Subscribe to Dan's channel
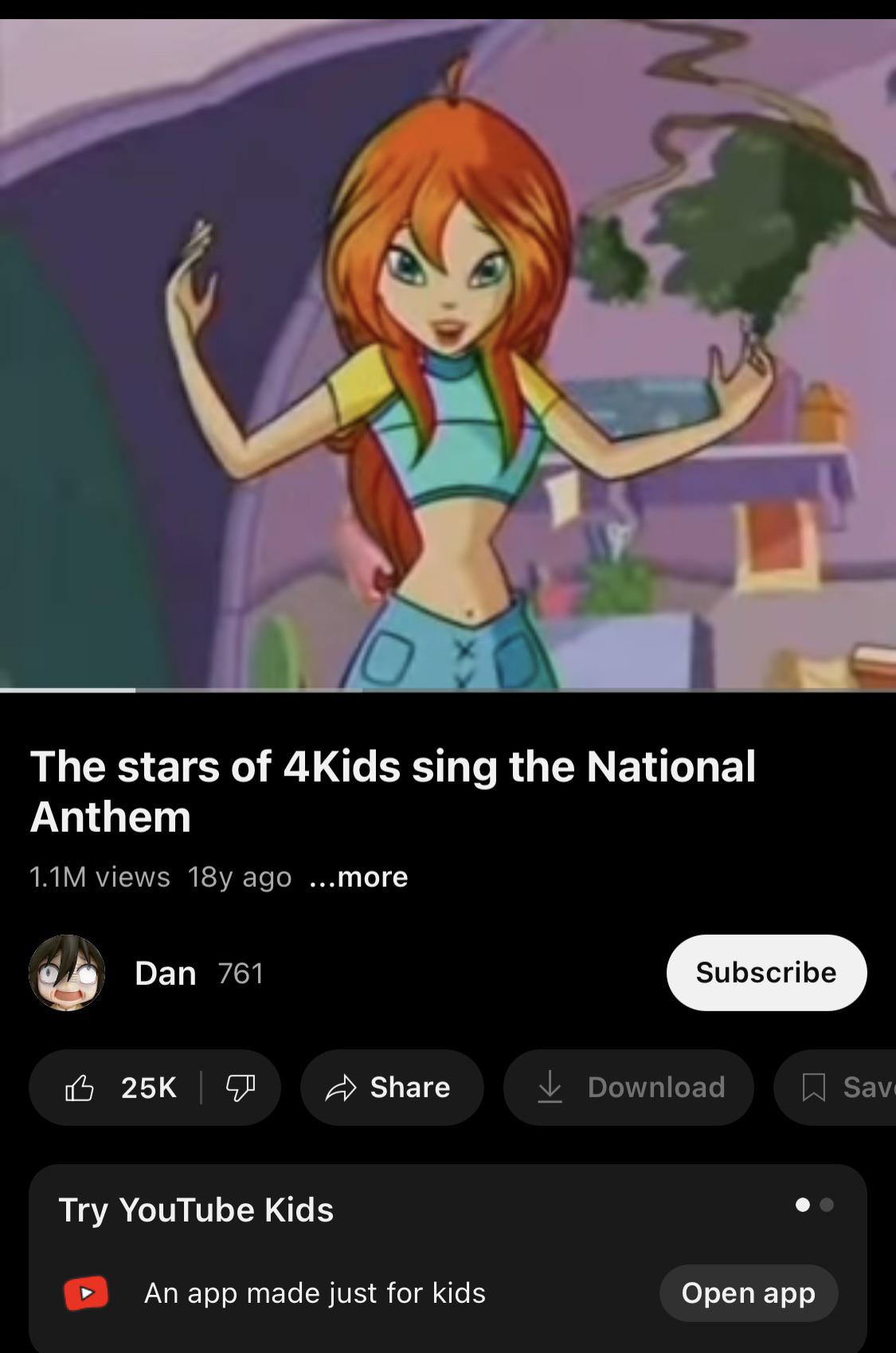Screen dimensions: 896x1353 pyautogui.click(x=765, y=973)
